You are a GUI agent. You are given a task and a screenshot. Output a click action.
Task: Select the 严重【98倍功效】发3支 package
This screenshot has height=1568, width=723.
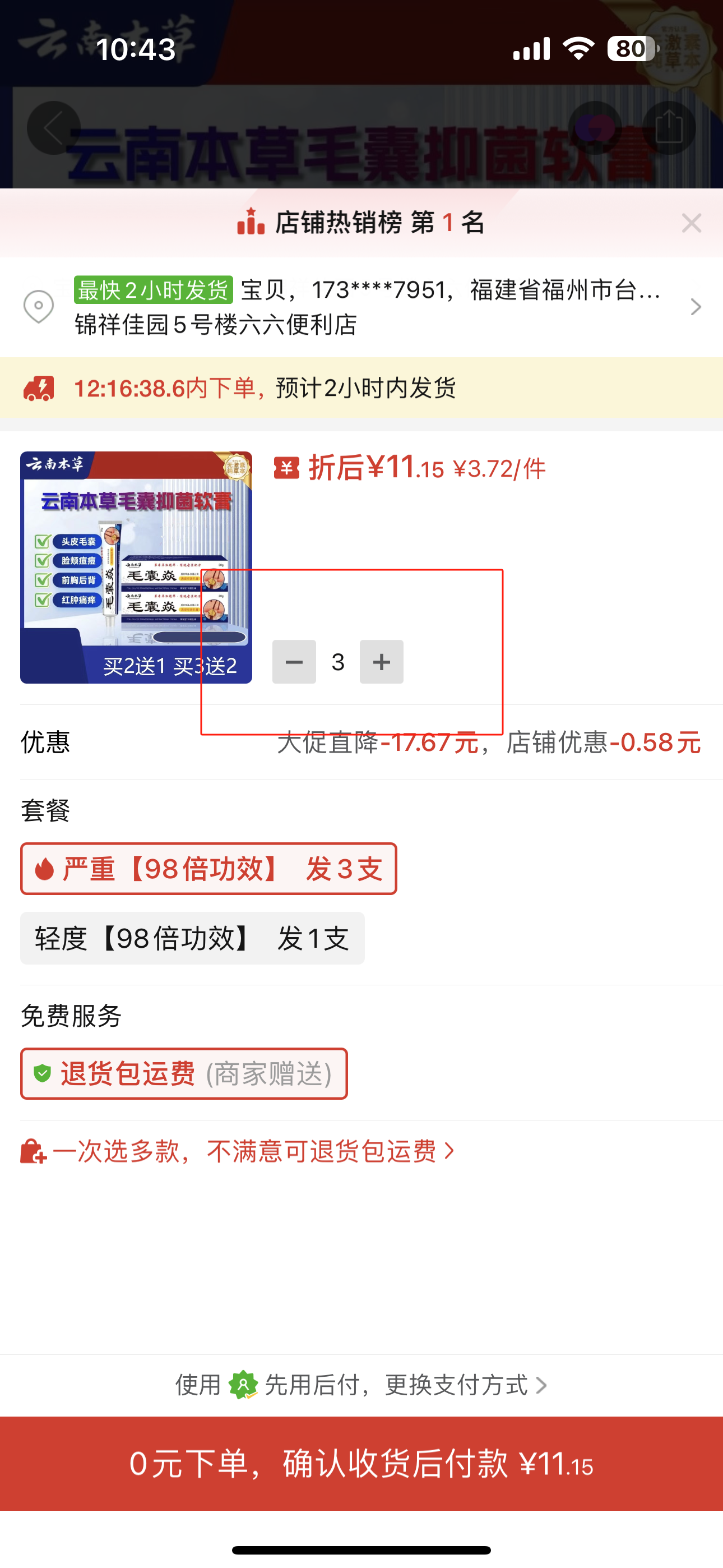tap(208, 869)
